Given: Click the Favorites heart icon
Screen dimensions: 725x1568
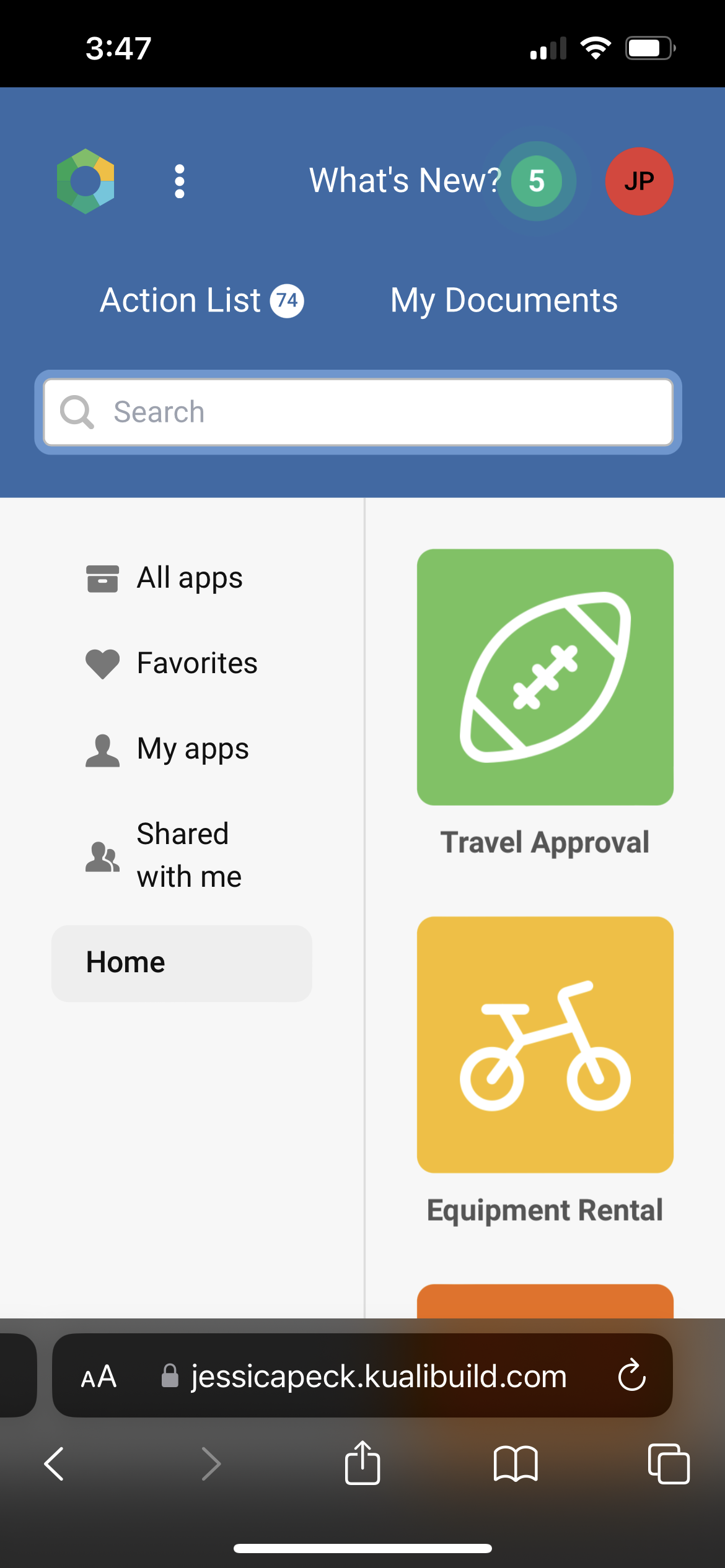Looking at the screenshot, I should (102, 663).
